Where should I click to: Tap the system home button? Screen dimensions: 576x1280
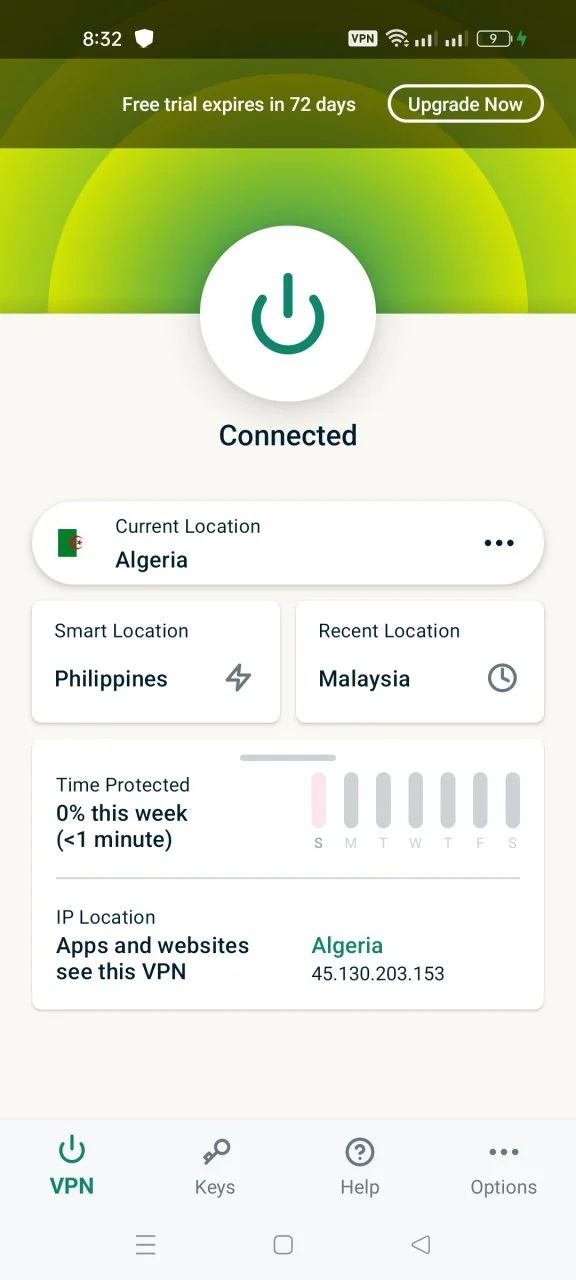(283, 1245)
